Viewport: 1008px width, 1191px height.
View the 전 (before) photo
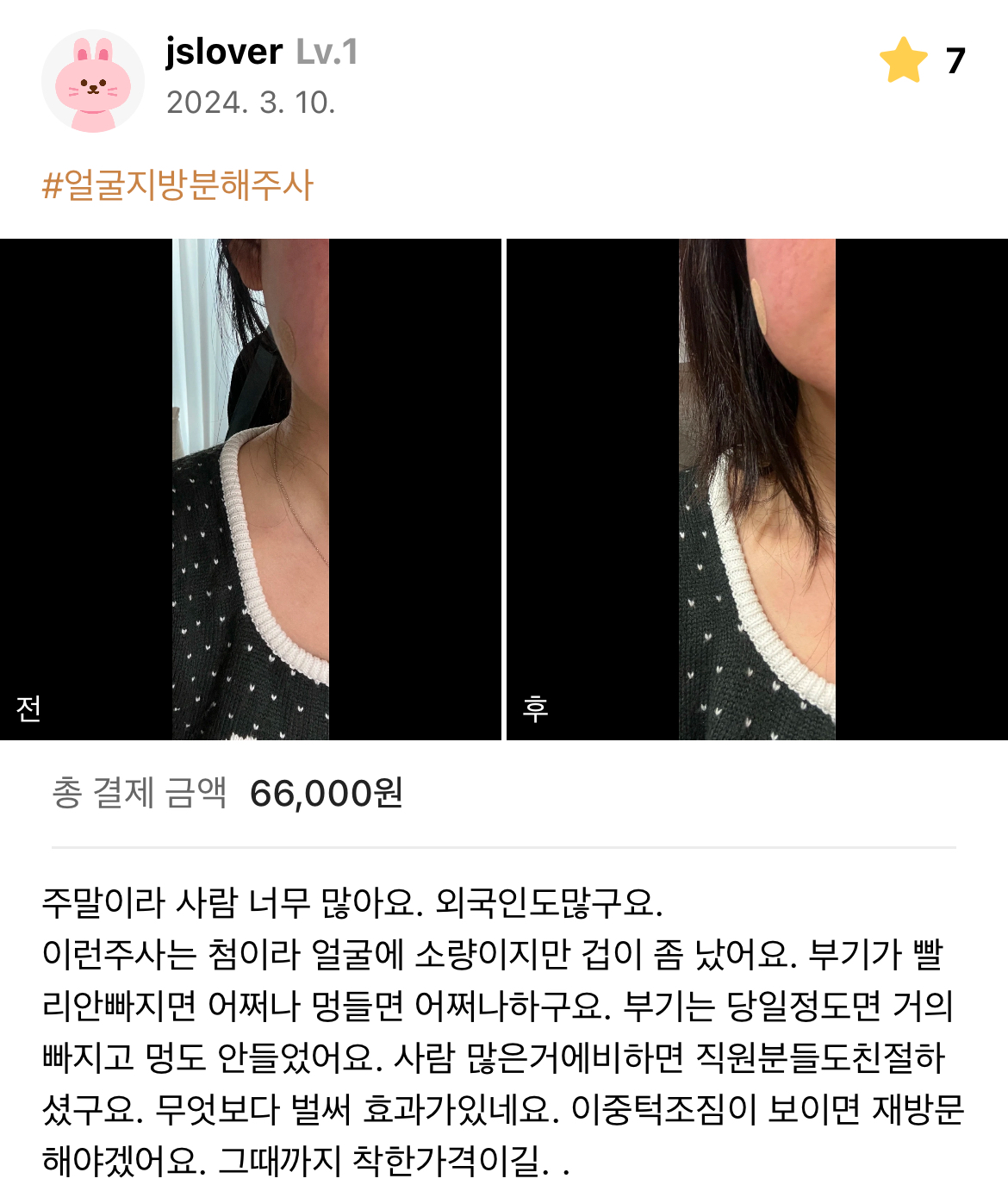point(250,489)
